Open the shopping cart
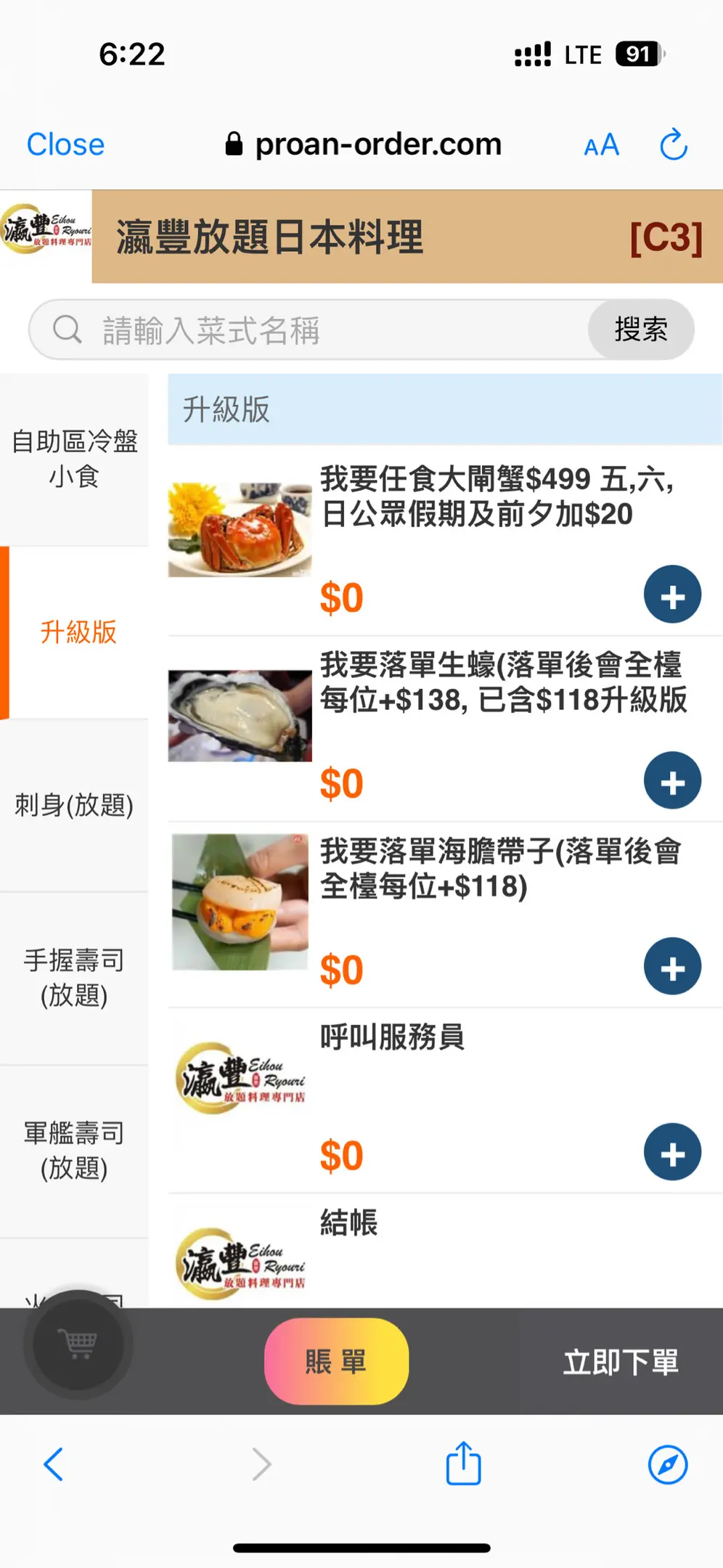Viewport: 723px width, 1568px height. pyautogui.click(x=78, y=1344)
